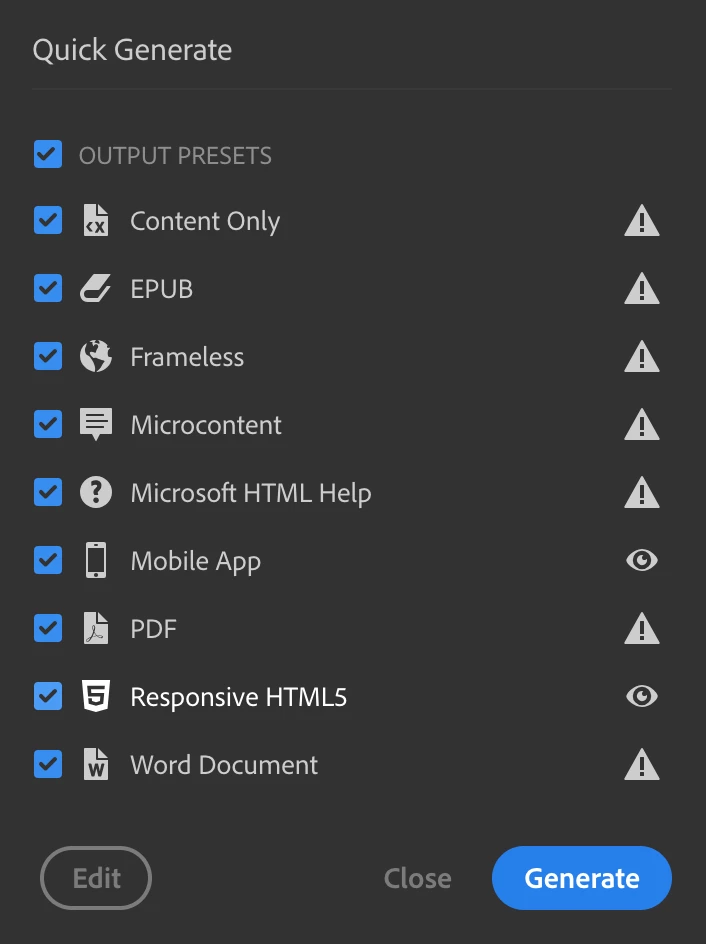This screenshot has height=944, width=706.
Task: View Responsive HTML5 output via eye icon
Action: [x=641, y=696]
